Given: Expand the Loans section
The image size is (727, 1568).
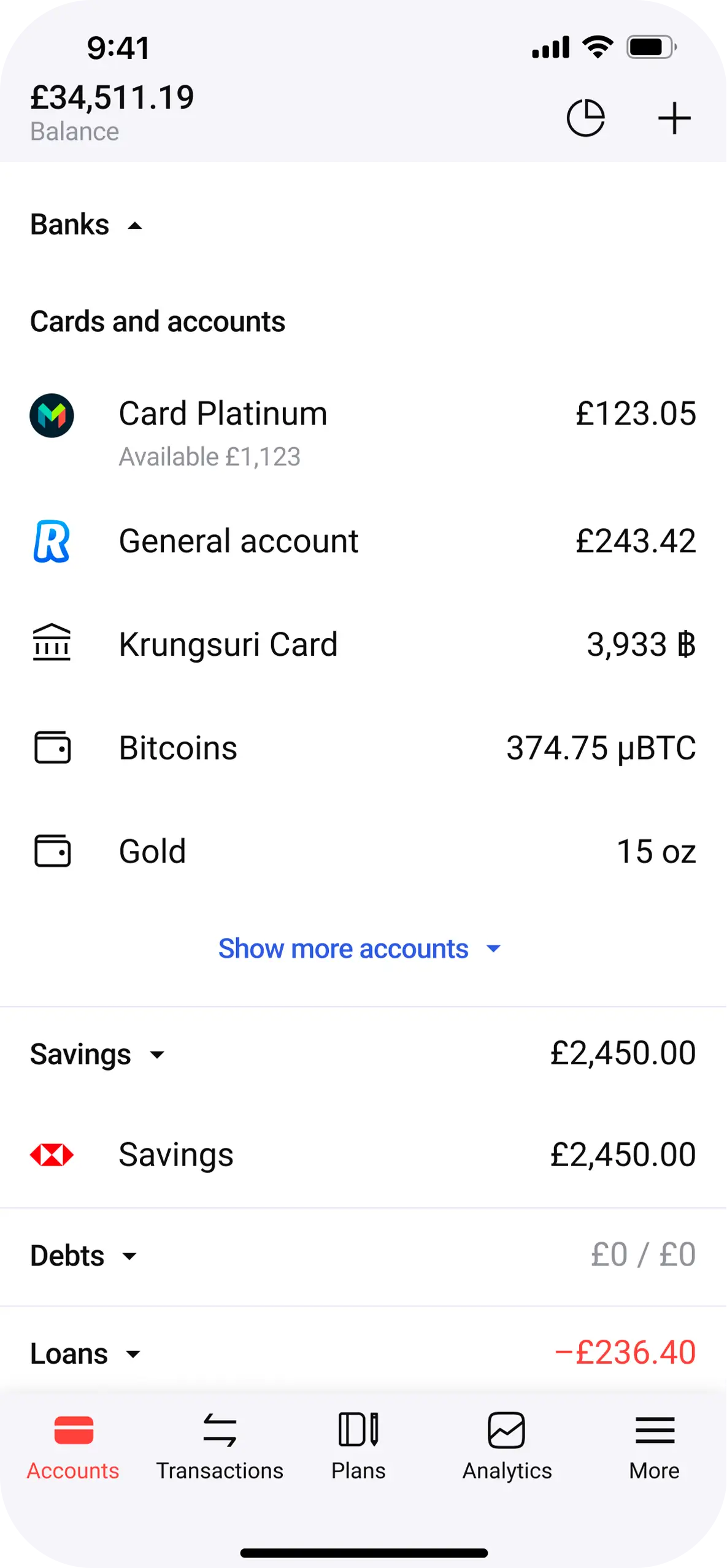Looking at the screenshot, I should pyautogui.click(x=134, y=1353).
